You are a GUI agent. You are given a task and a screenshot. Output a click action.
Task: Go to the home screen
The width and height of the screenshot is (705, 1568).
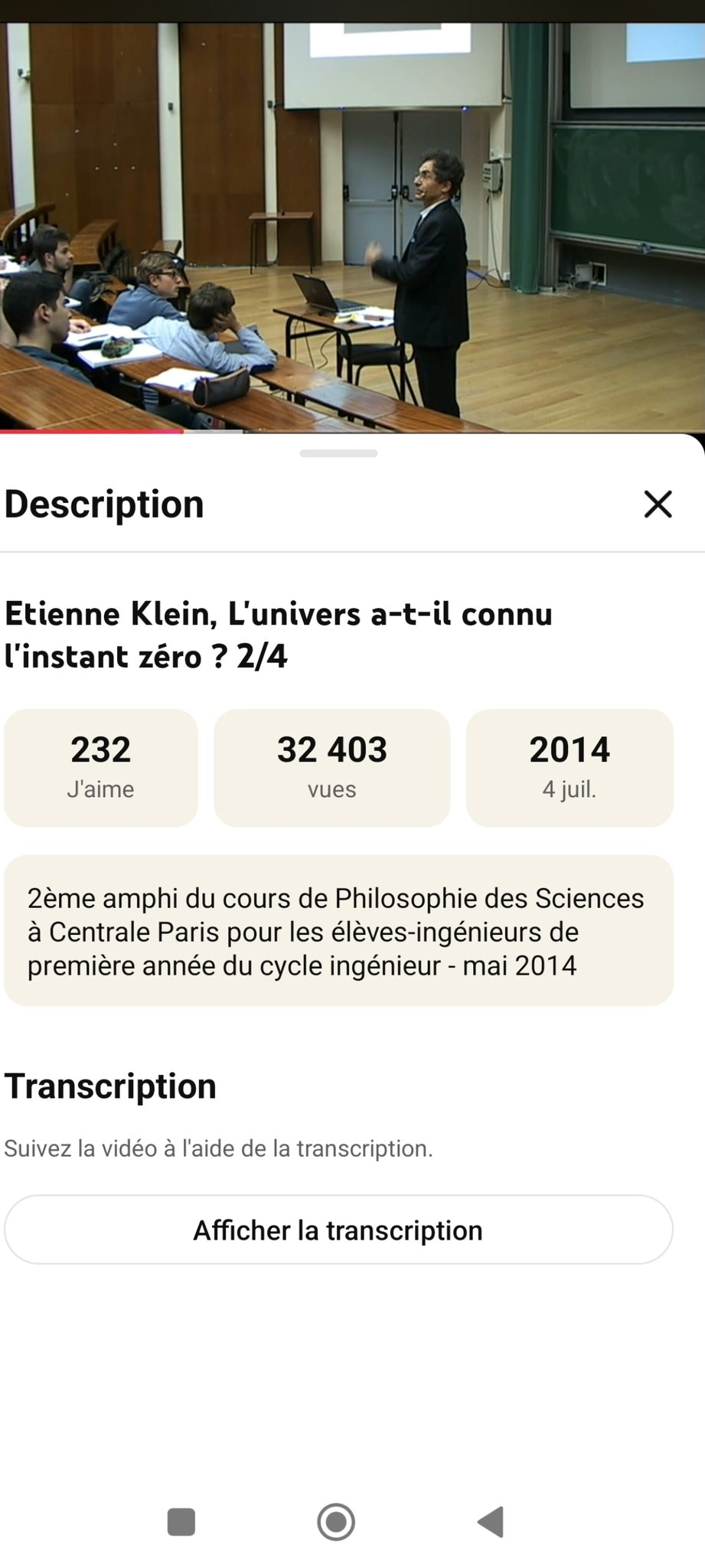coord(336,1521)
